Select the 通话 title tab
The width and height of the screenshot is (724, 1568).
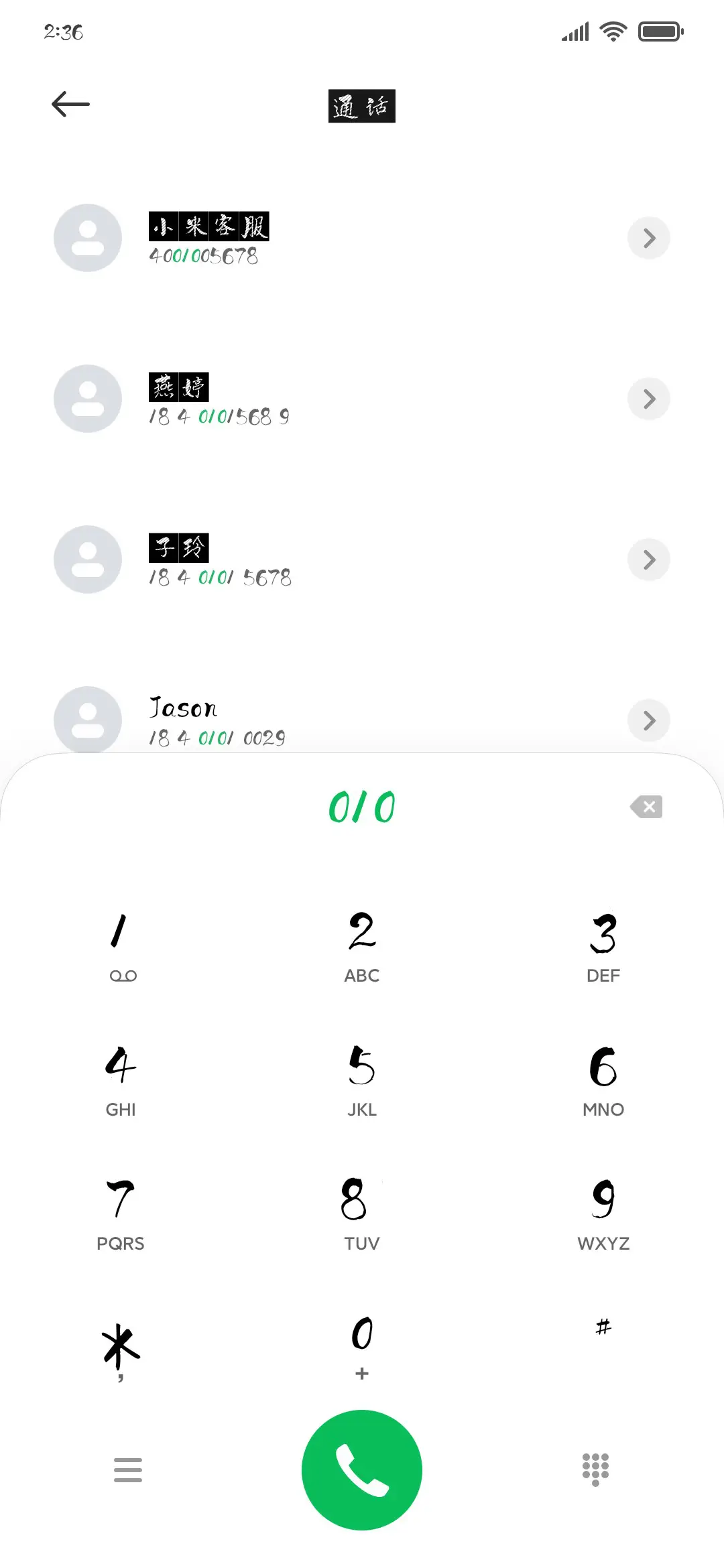click(361, 106)
